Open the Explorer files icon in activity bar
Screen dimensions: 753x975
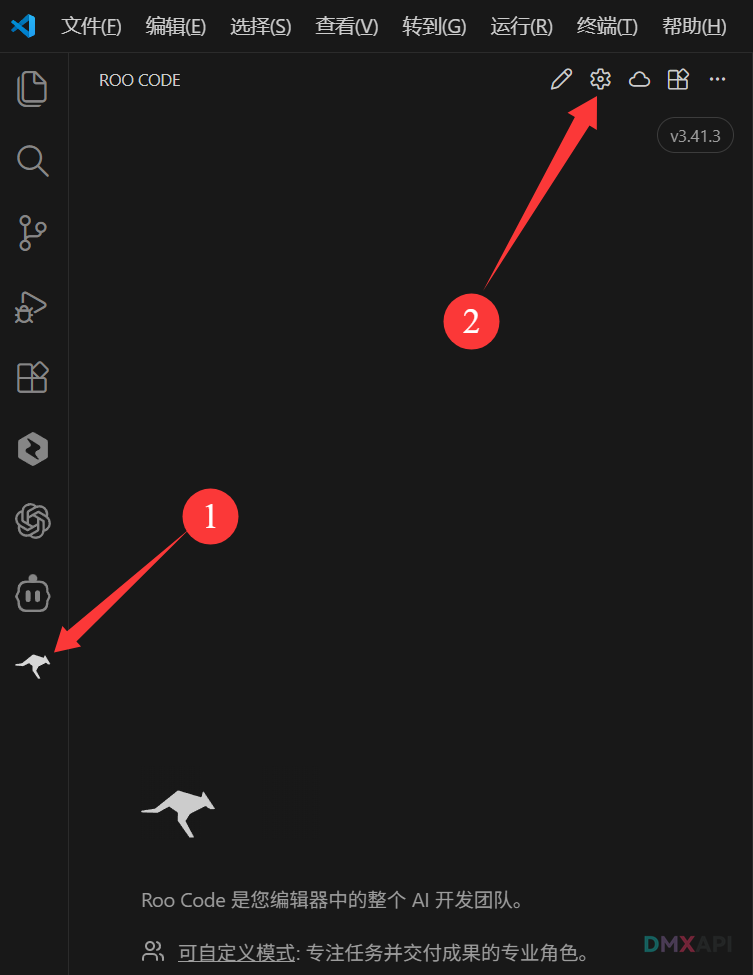coord(33,88)
